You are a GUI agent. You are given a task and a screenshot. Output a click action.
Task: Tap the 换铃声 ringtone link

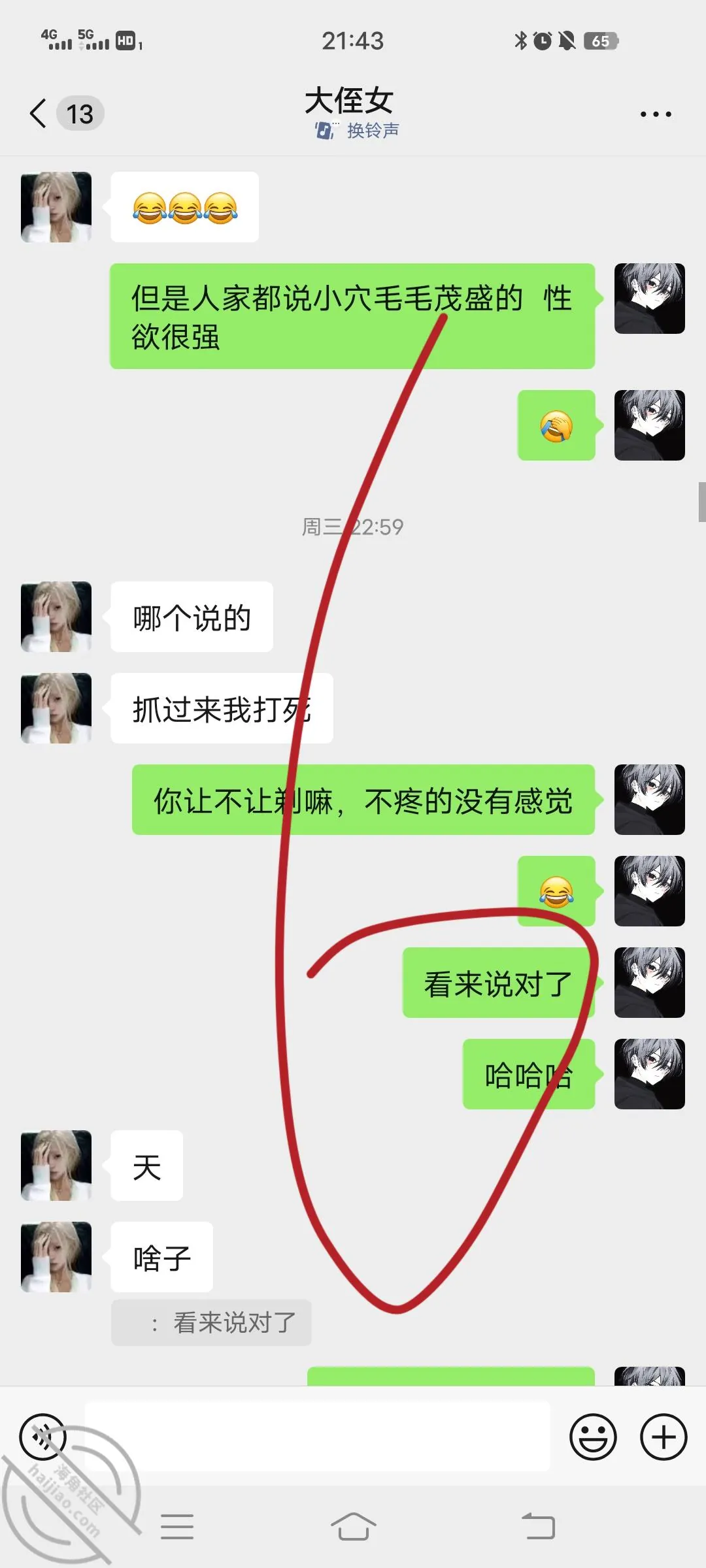(x=357, y=131)
